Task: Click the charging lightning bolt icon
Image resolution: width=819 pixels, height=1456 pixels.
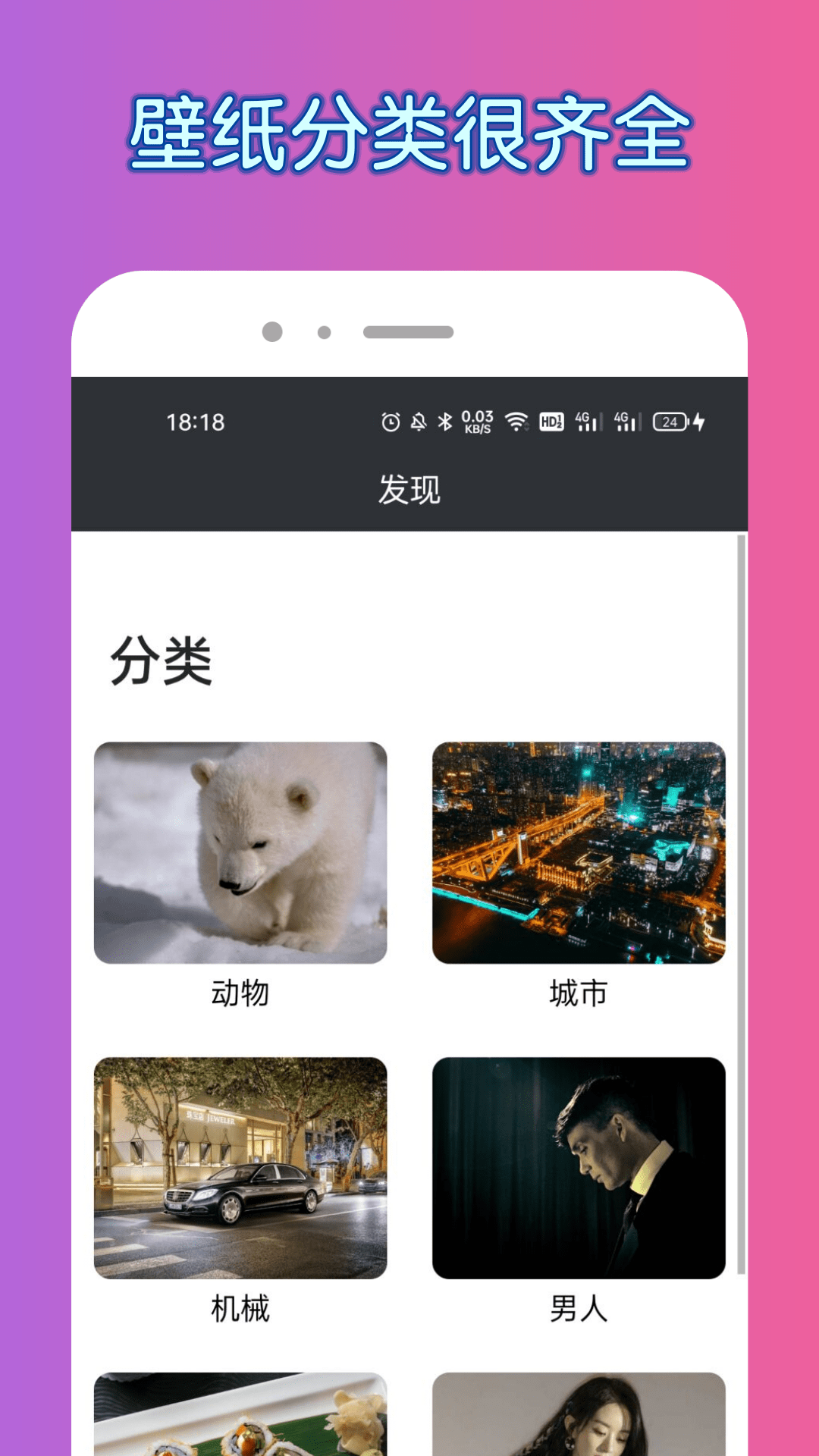Action: (x=698, y=422)
